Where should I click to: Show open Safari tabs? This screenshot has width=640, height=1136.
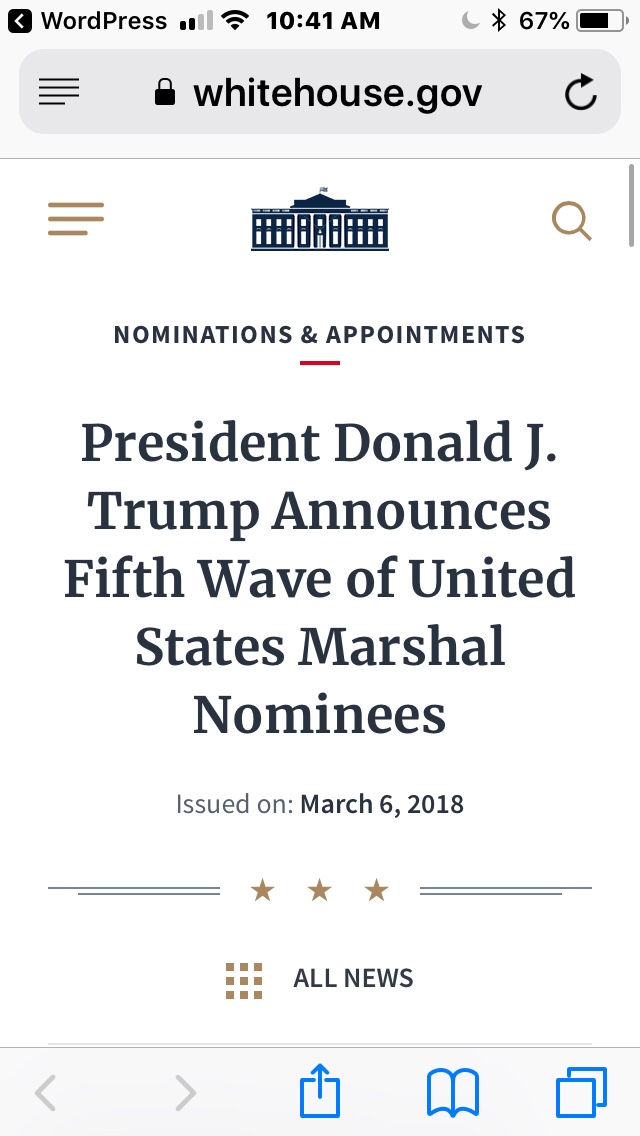(x=580, y=1092)
